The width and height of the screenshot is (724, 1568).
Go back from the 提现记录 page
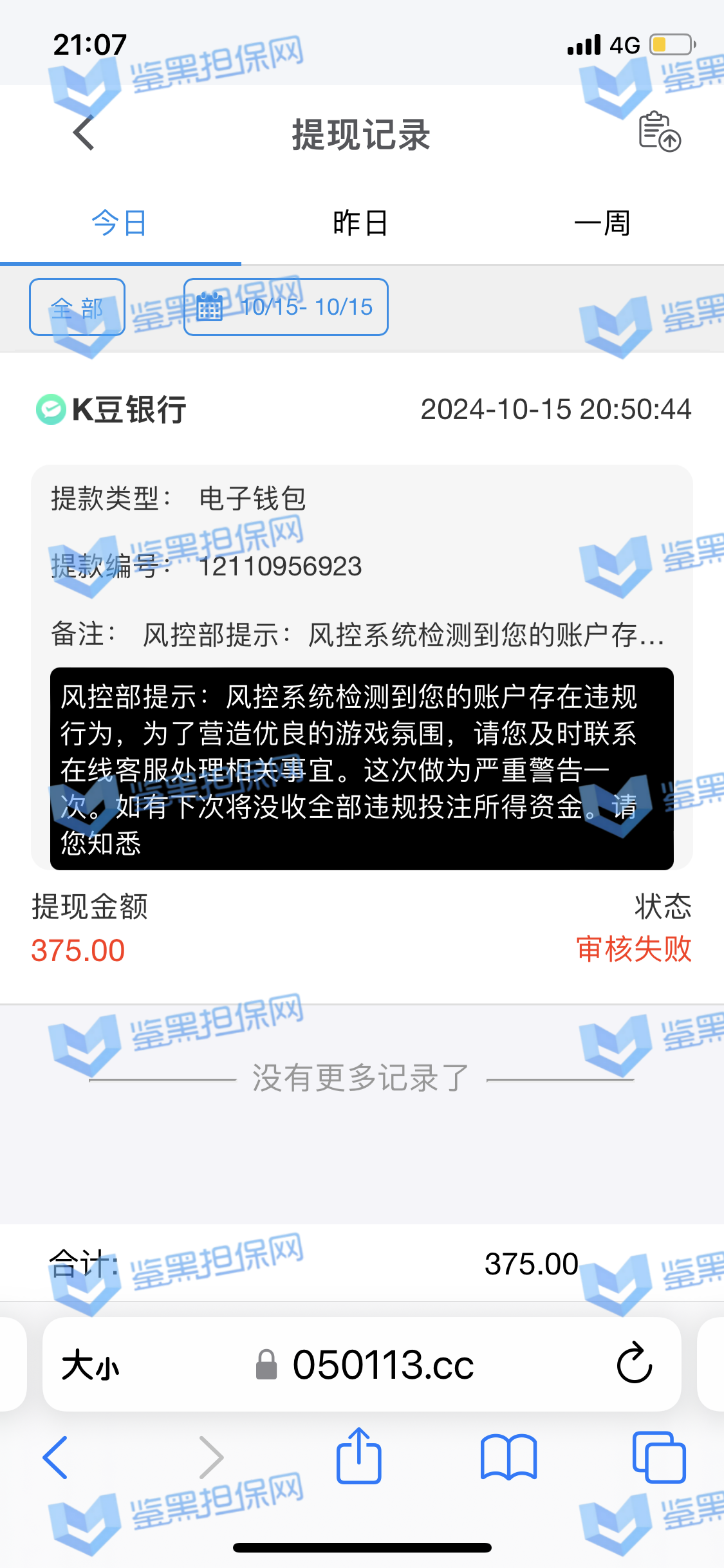tap(84, 133)
